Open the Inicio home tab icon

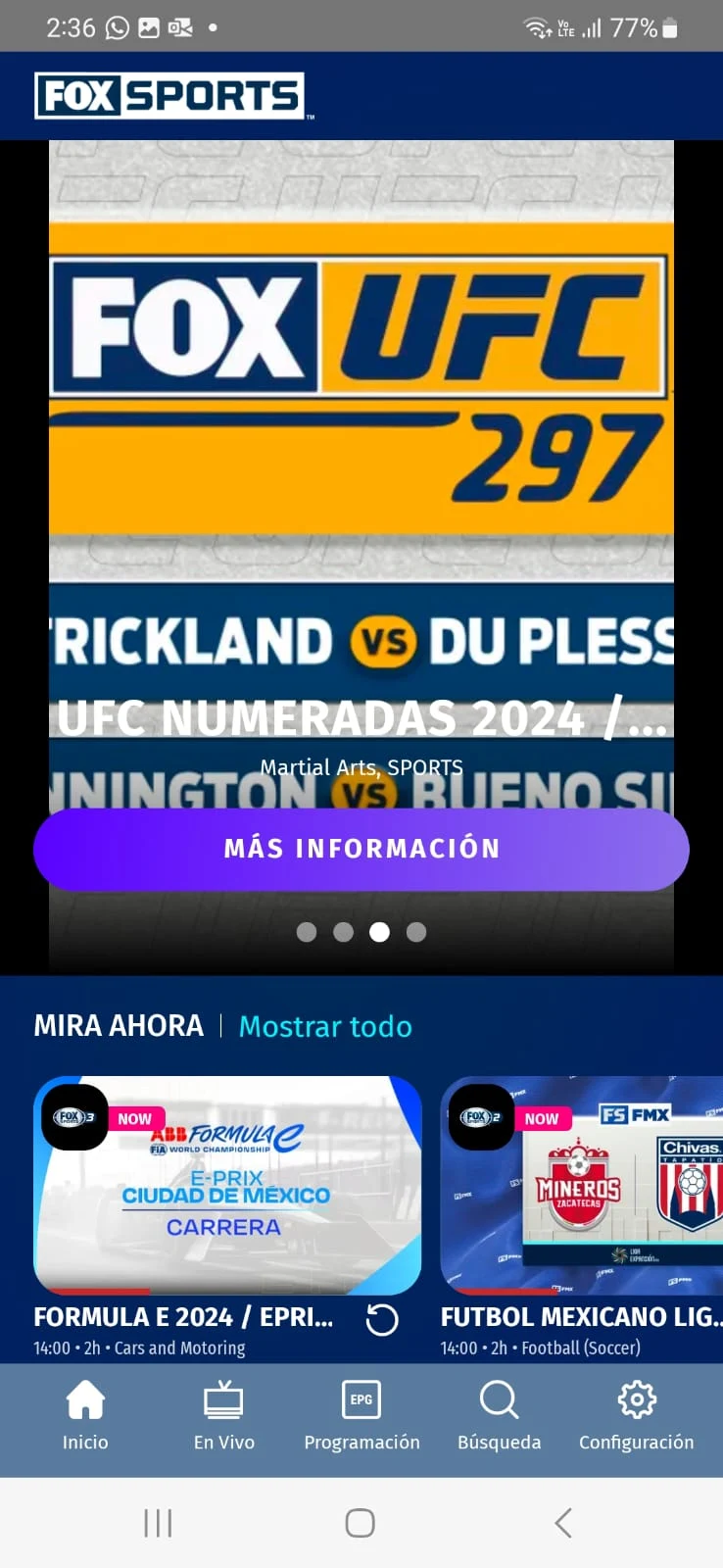pyautogui.click(x=85, y=1399)
